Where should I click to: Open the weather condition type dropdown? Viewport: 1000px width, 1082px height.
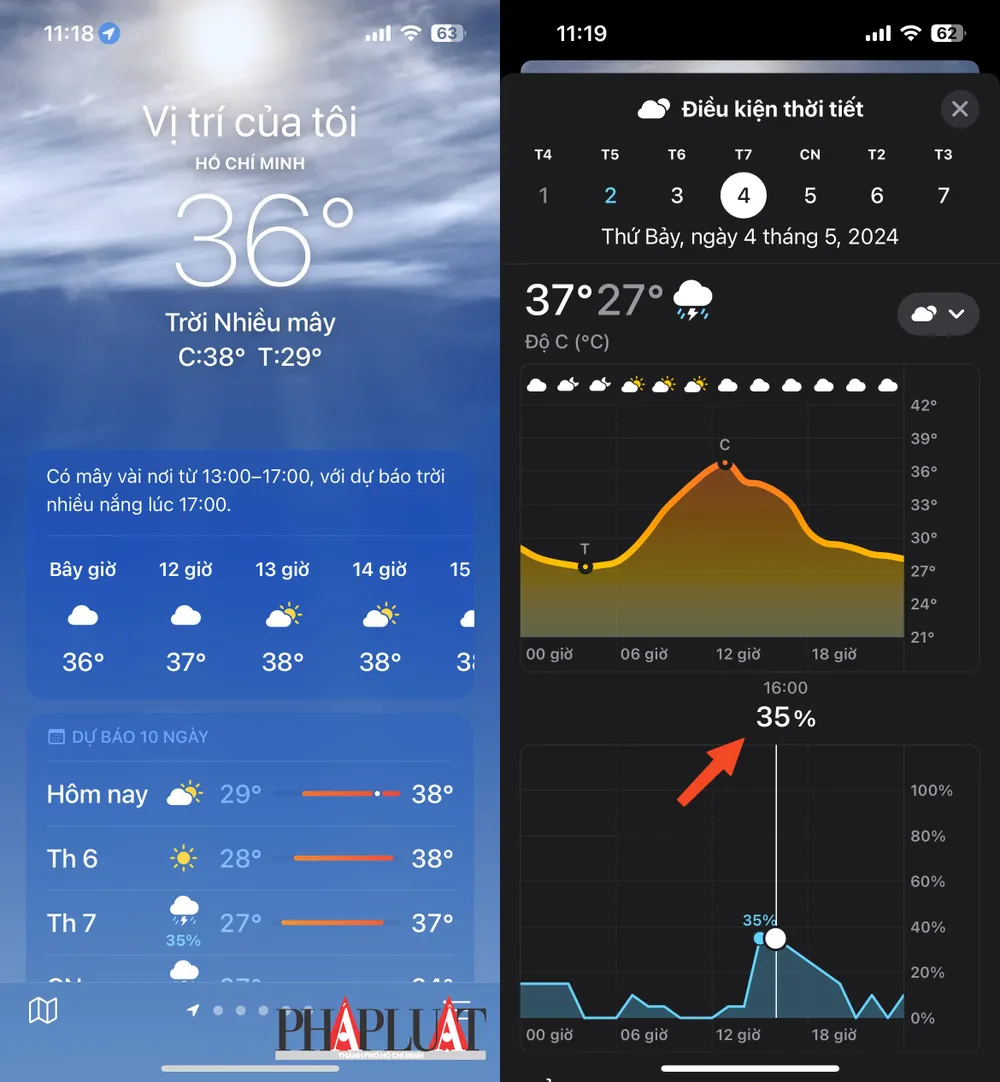(x=938, y=314)
